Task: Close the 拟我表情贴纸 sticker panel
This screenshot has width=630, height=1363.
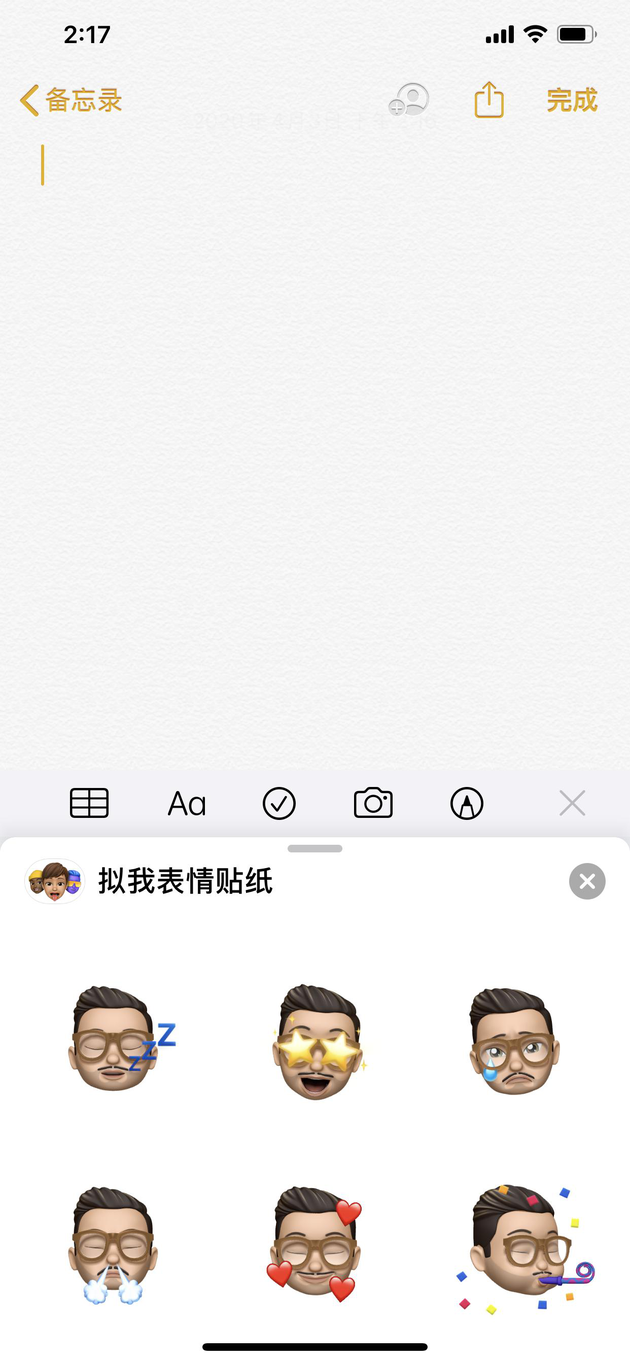Action: pos(587,881)
